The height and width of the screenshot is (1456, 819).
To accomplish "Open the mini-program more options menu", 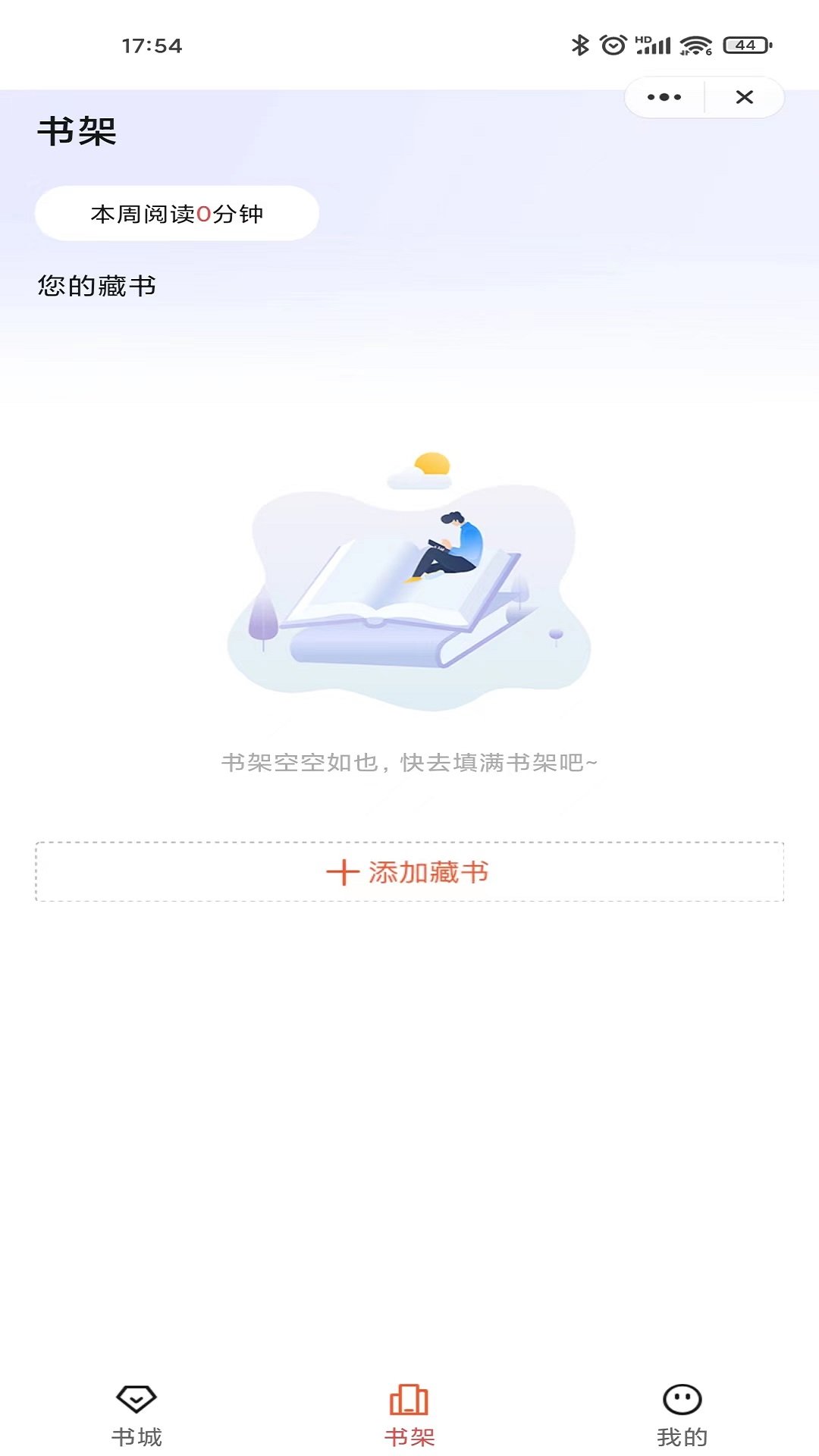I will tap(663, 97).
